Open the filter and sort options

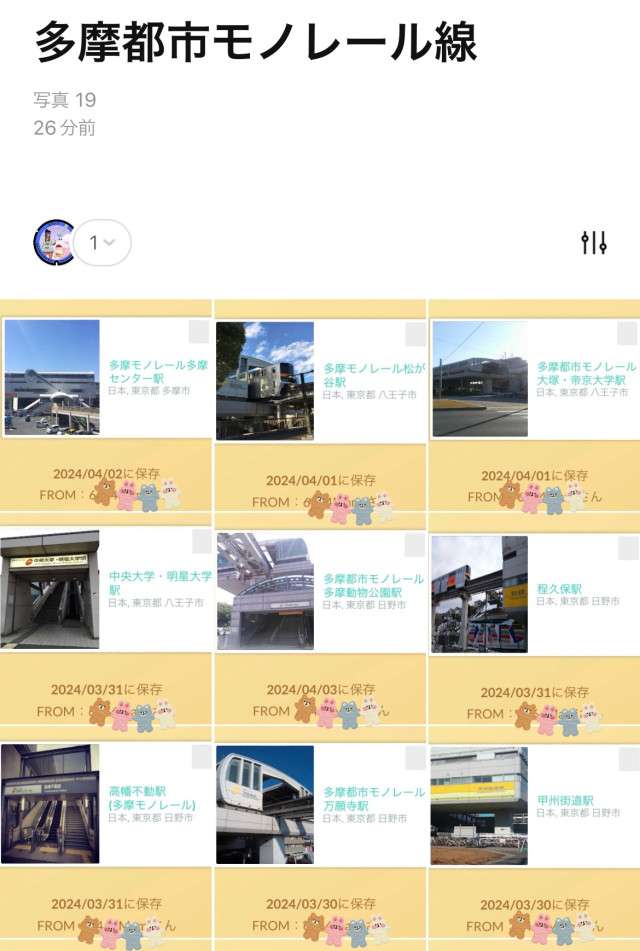coord(594,242)
